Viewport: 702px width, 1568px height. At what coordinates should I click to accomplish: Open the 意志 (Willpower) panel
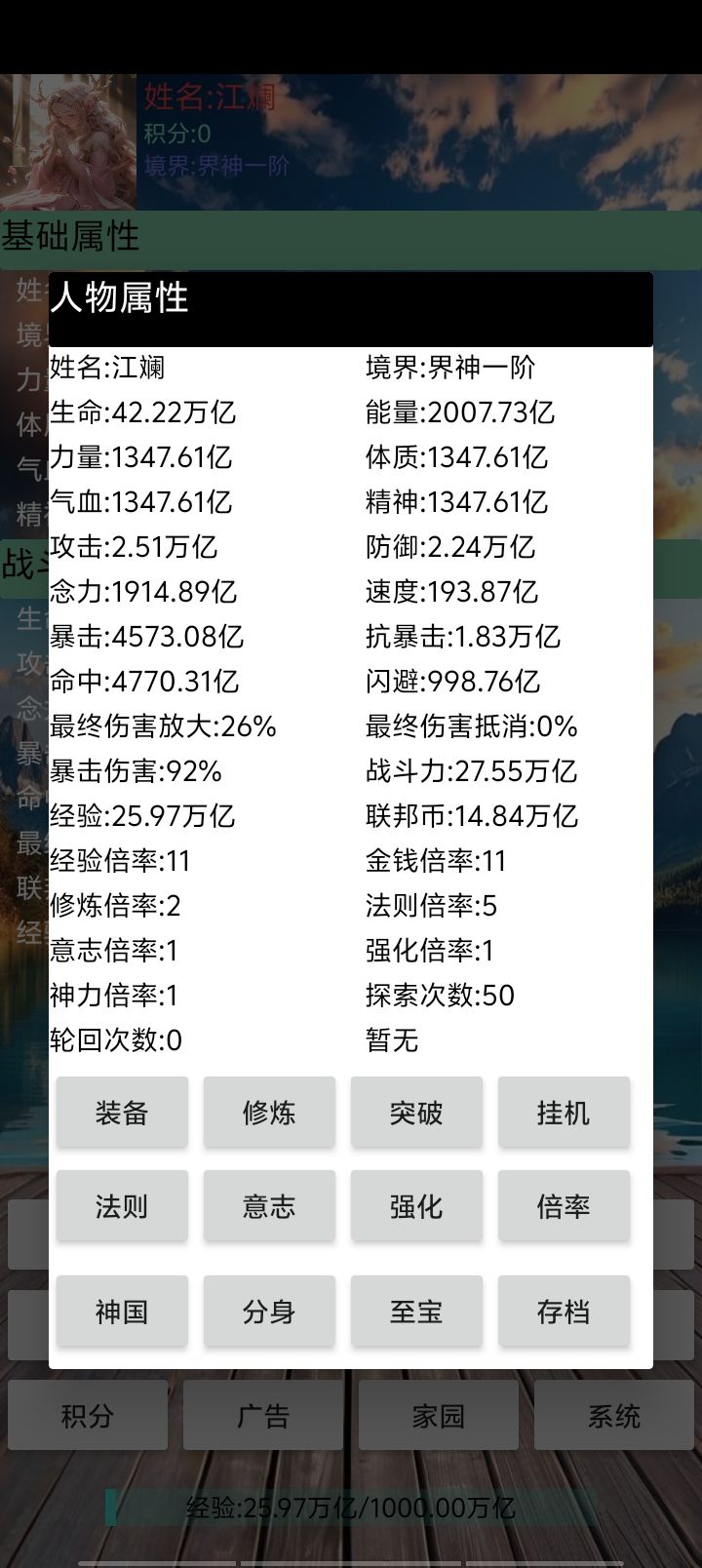click(x=269, y=1206)
